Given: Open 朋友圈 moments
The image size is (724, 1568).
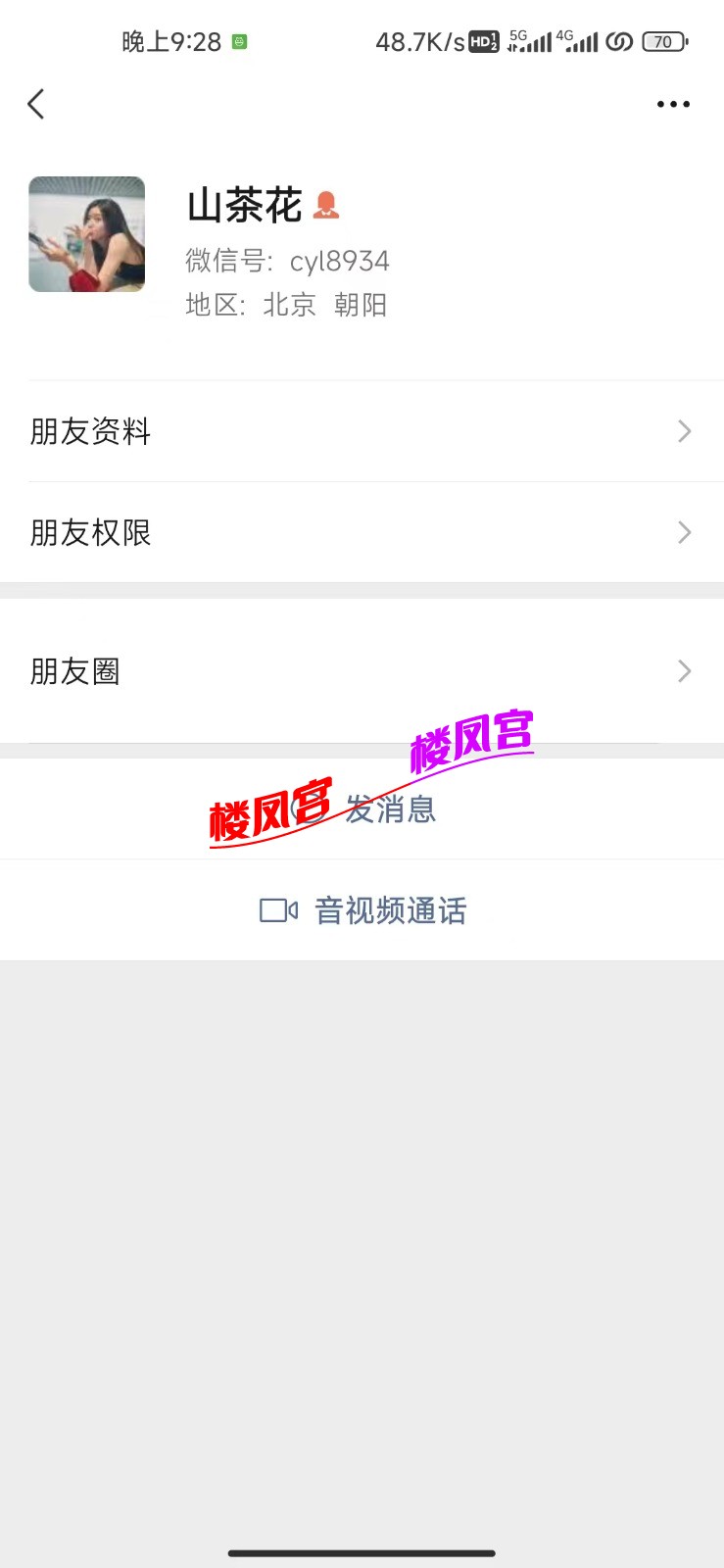Looking at the screenshot, I should 362,671.
